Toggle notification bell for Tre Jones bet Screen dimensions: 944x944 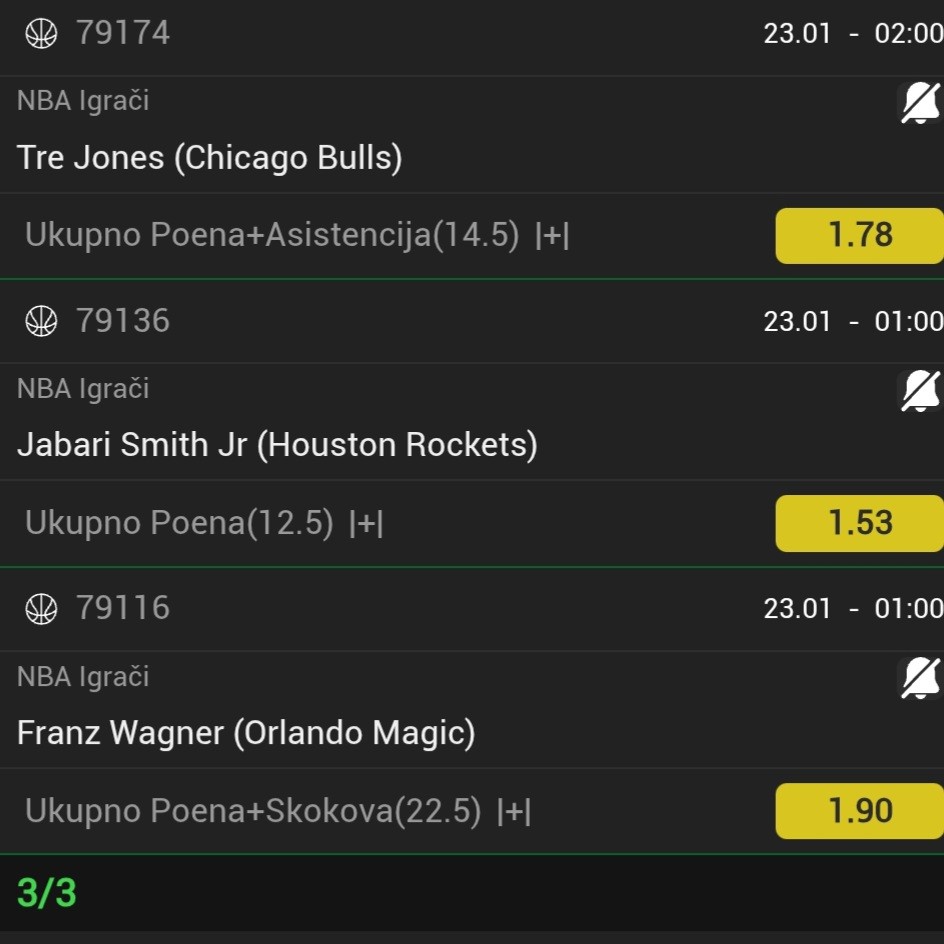[919, 103]
